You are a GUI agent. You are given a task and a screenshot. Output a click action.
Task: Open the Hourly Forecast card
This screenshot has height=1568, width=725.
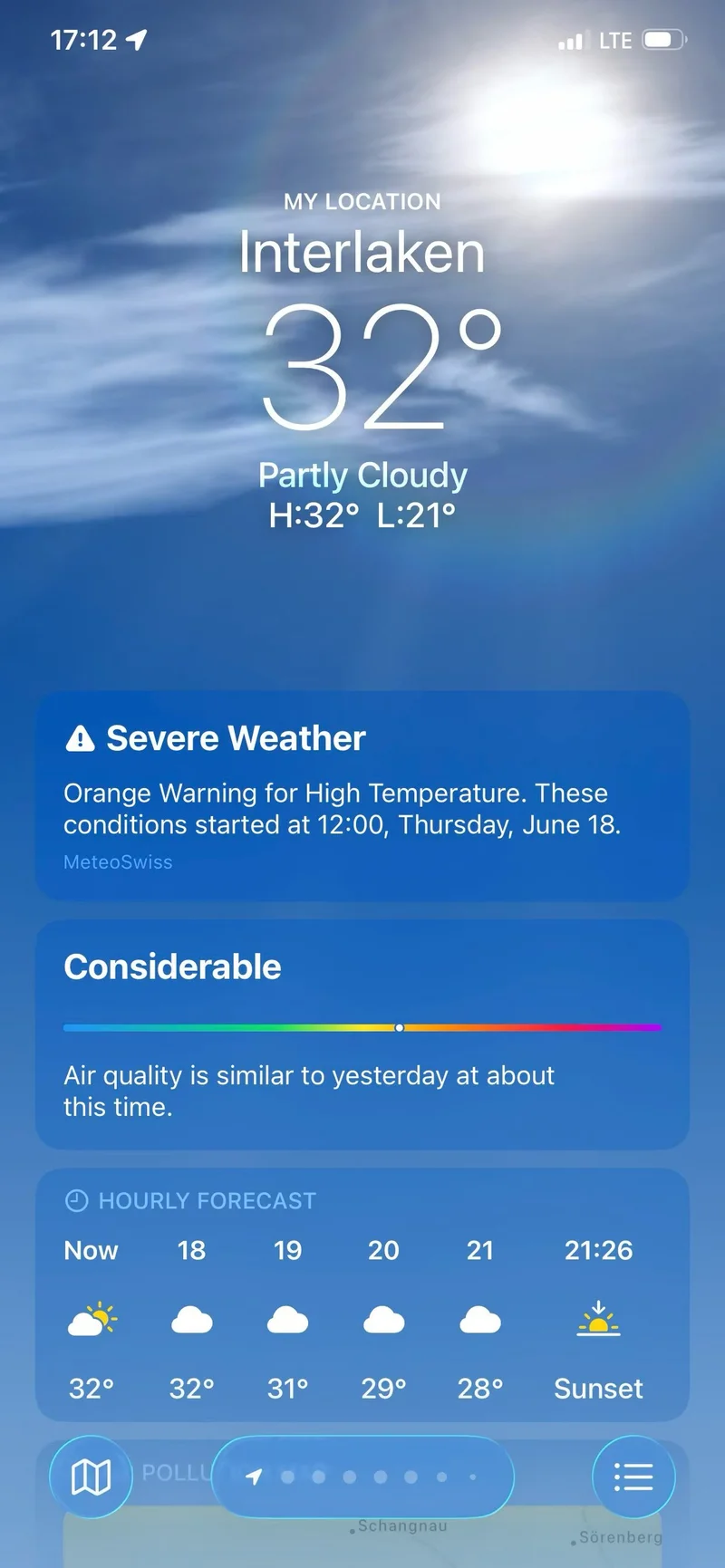(362, 1295)
